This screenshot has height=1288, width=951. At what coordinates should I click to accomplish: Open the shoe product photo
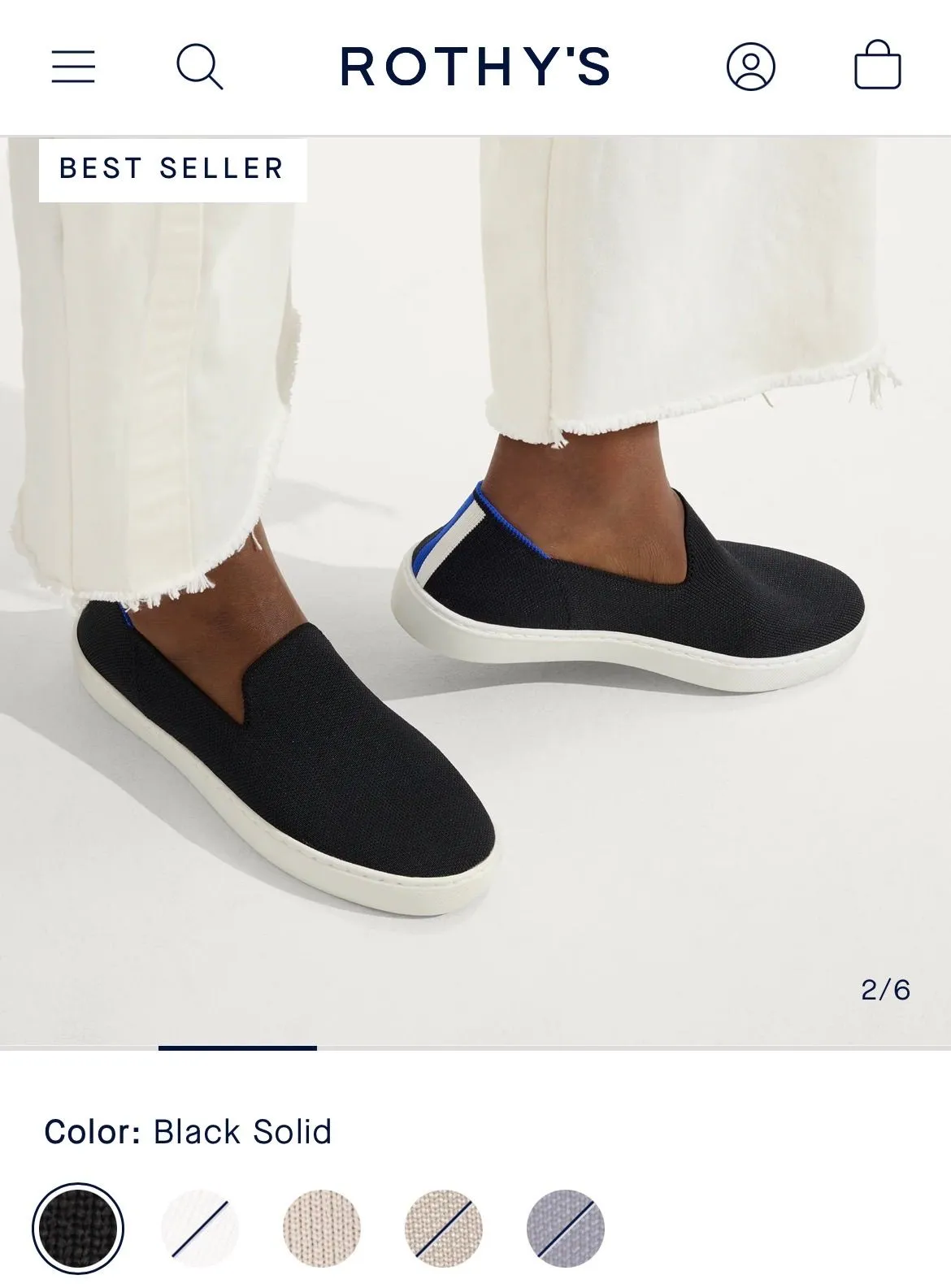click(x=475, y=591)
